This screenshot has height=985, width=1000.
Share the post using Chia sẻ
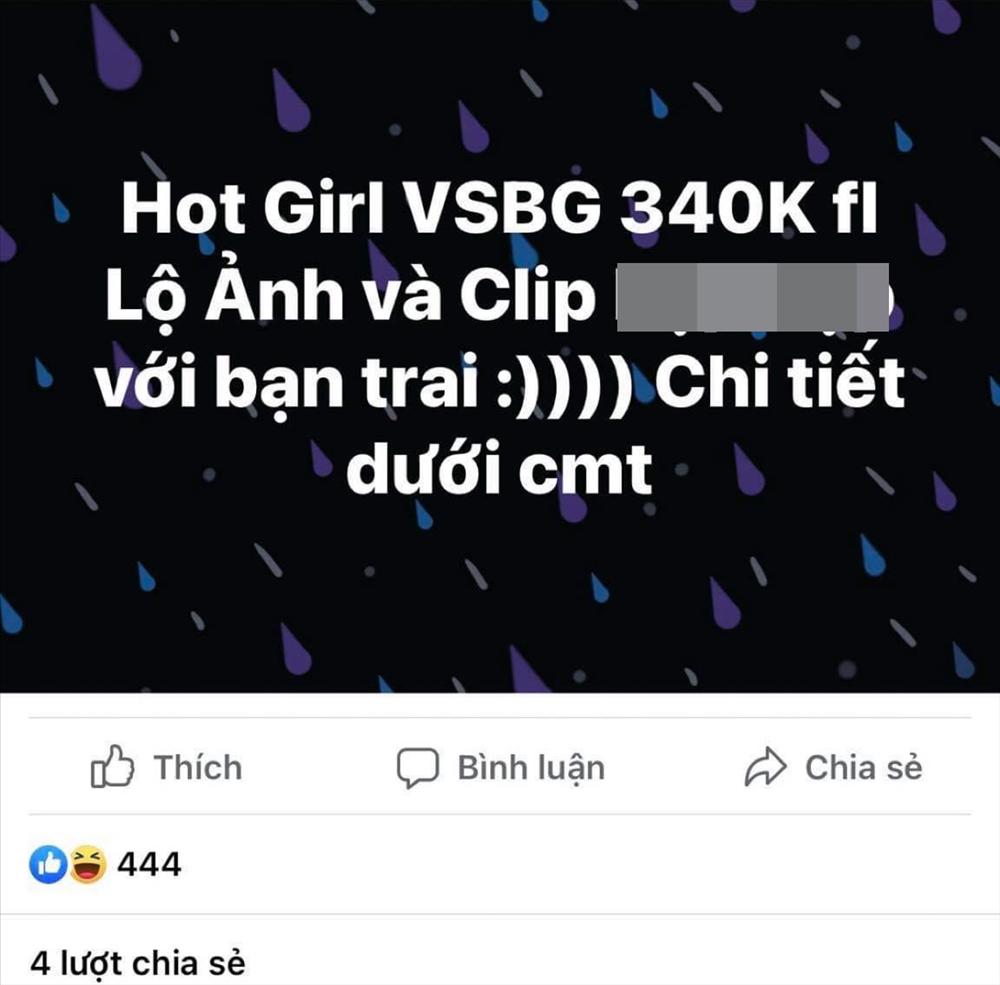pos(833,768)
